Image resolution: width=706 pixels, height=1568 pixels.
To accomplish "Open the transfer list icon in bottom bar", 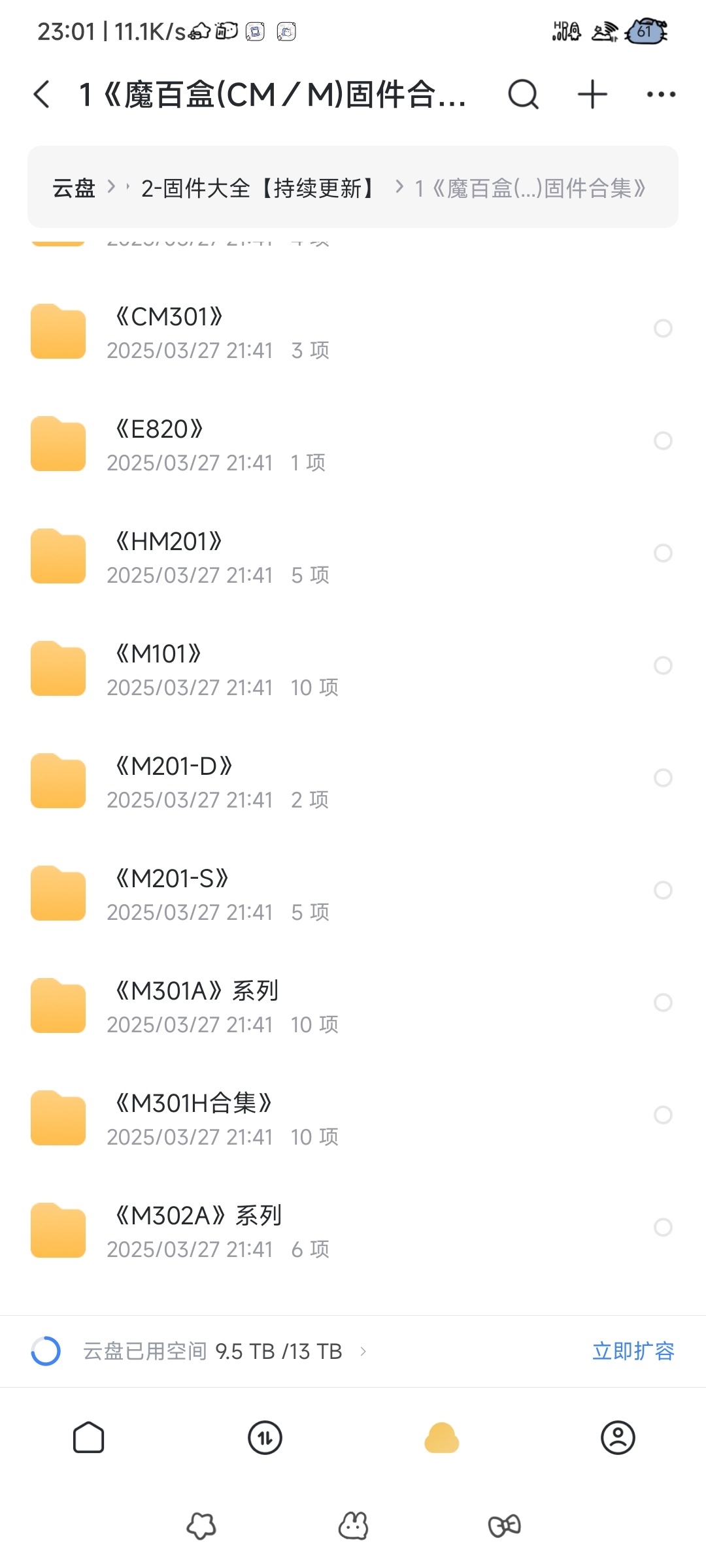I will [264, 1437].
